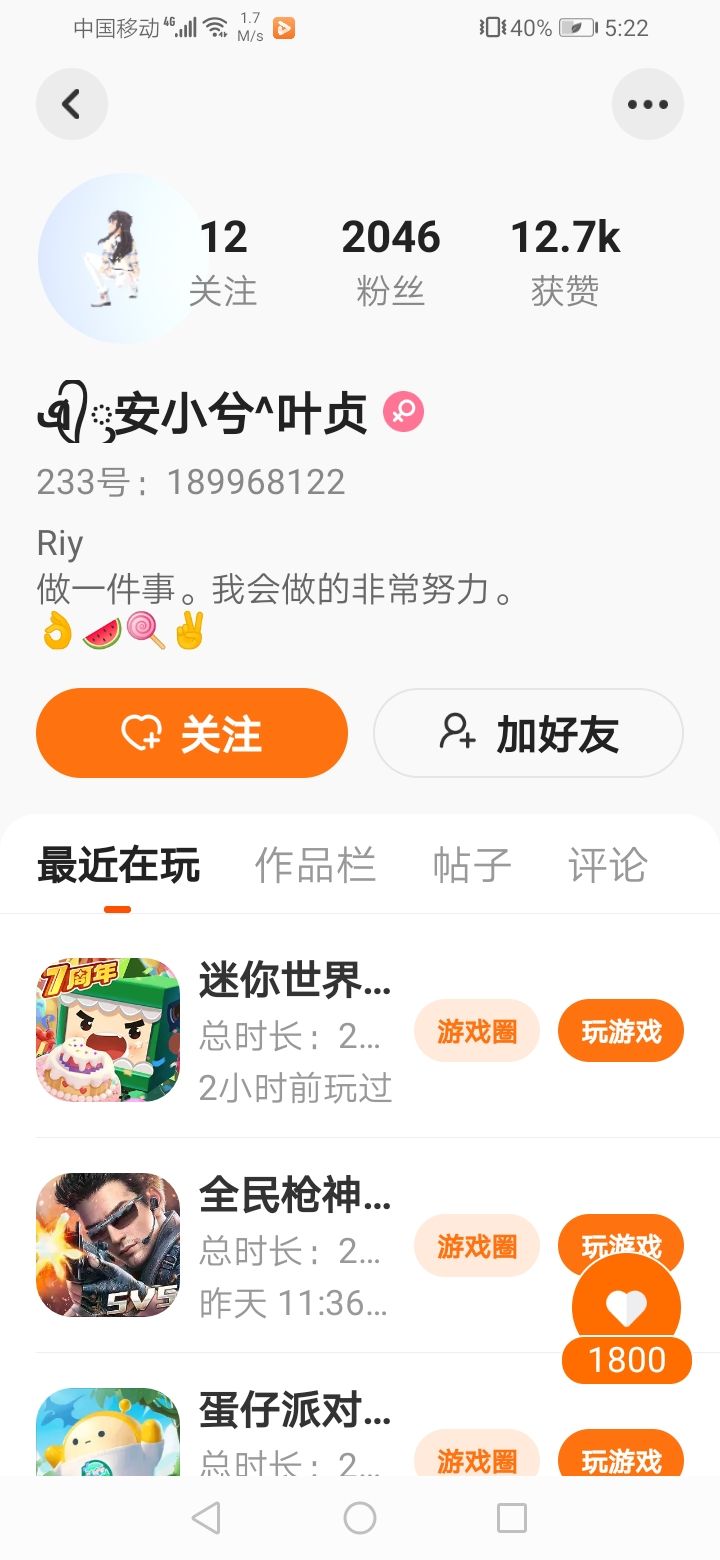Tap 玩游戏 for 迷你世界

[621, 1031]
